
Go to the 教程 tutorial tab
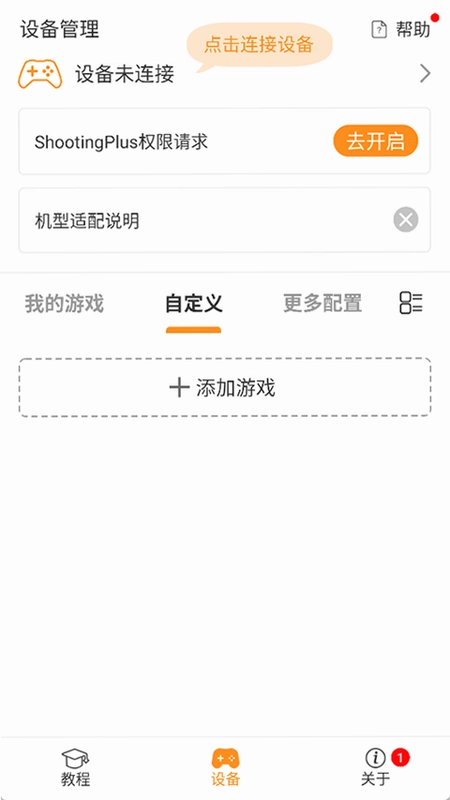76,767
